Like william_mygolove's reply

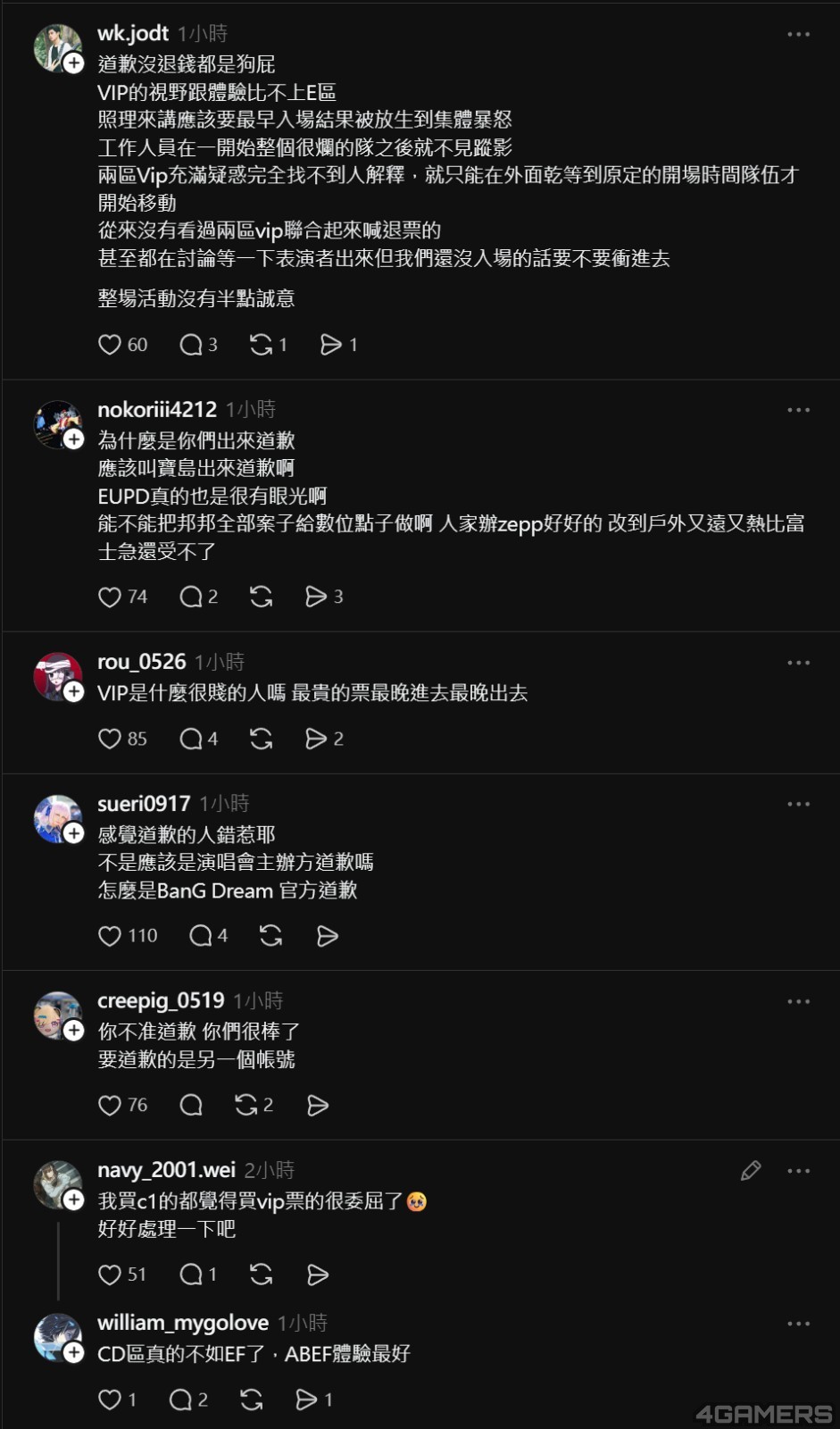(110, 1400)
